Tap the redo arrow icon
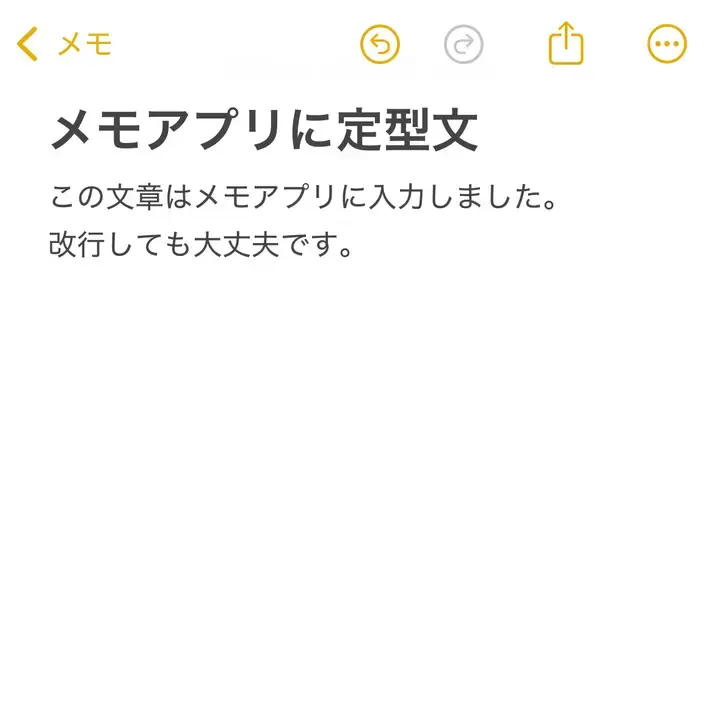This screenshot has height=720, width=720. point(463,44)
